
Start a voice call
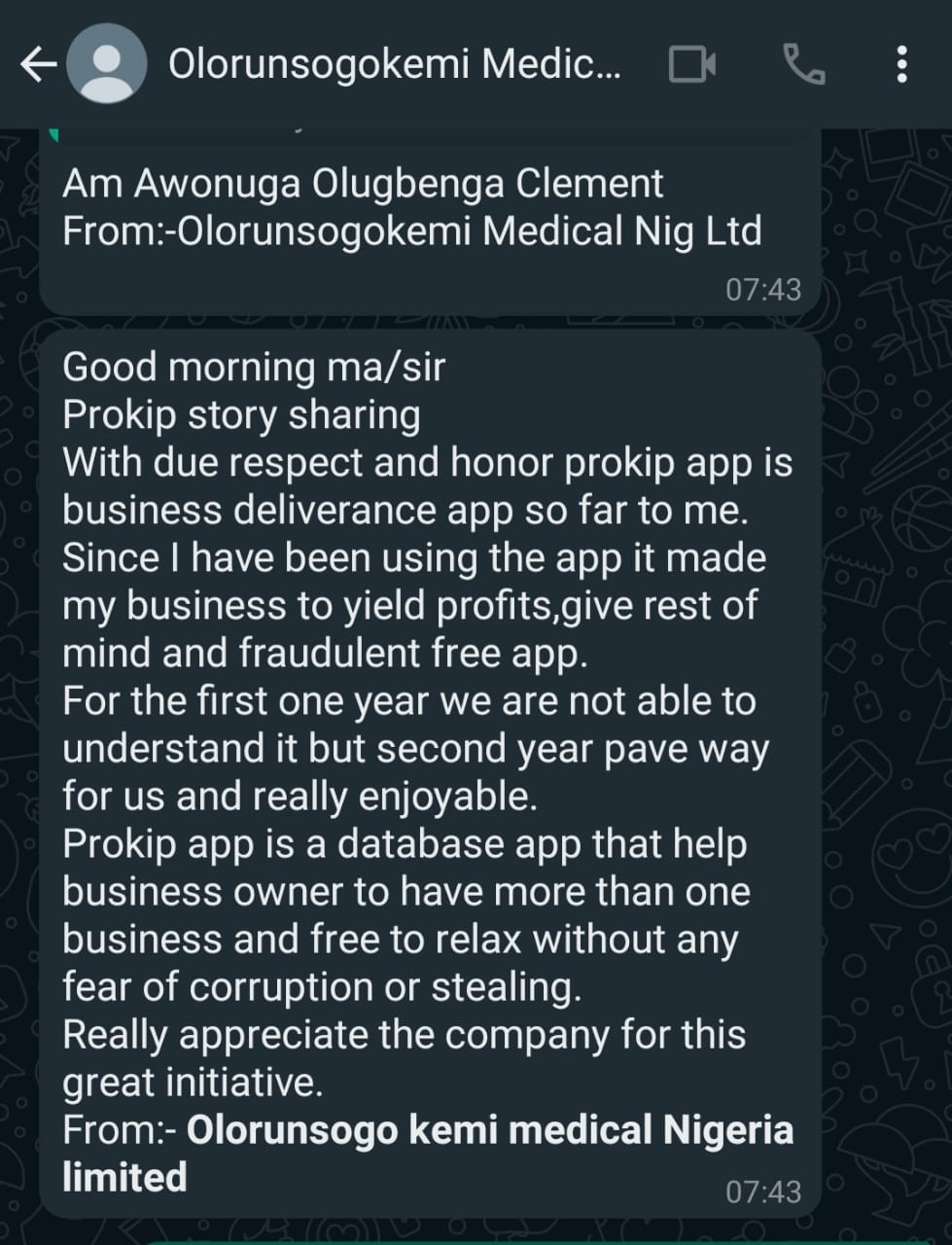pyautogui.click(x=804, y=65)
